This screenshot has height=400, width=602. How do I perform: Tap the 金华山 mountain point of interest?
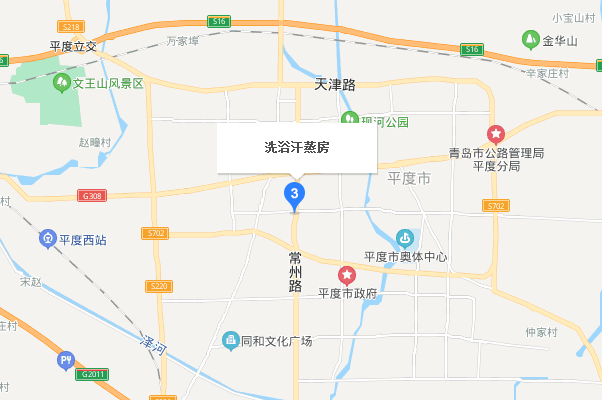point(530,40)
